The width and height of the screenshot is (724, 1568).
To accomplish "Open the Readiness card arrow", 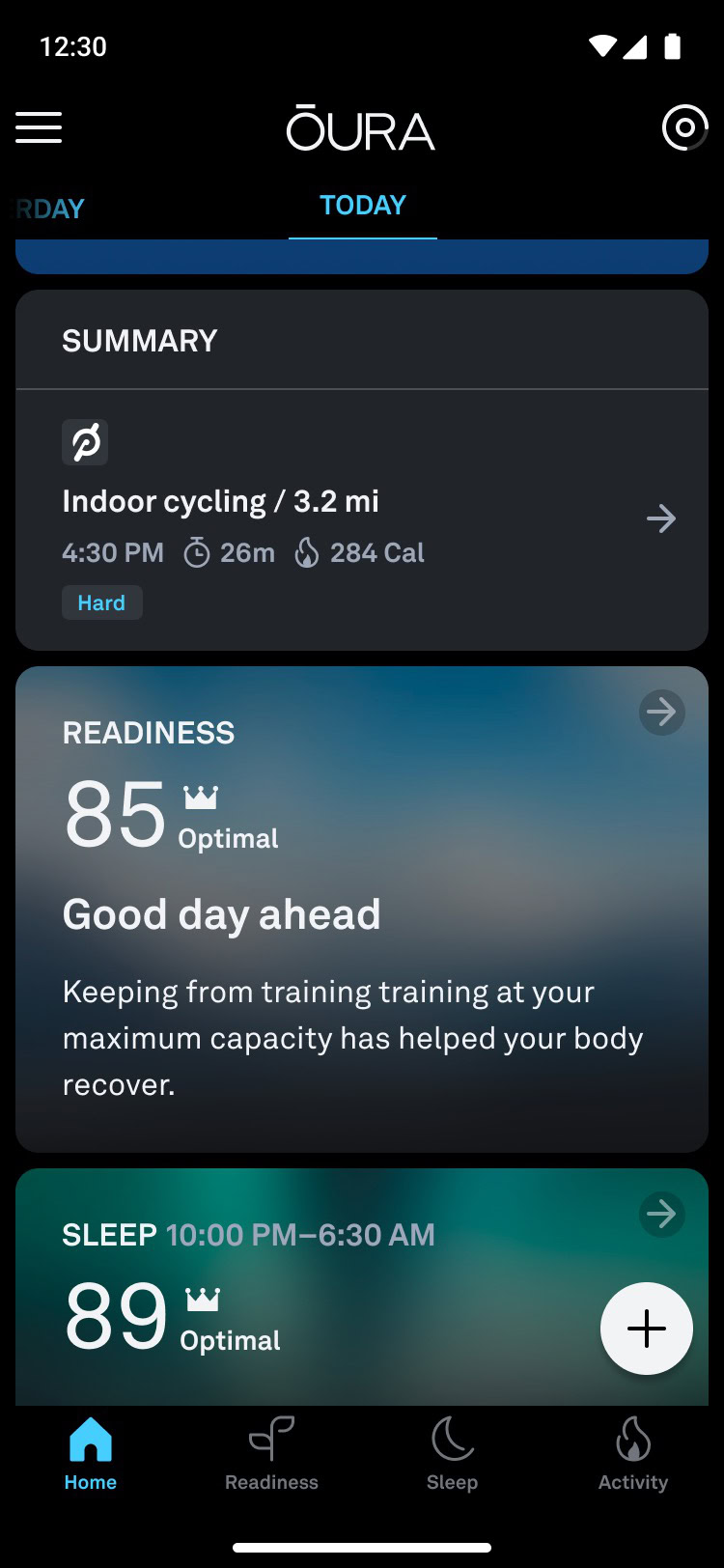I will click(661, 713).
